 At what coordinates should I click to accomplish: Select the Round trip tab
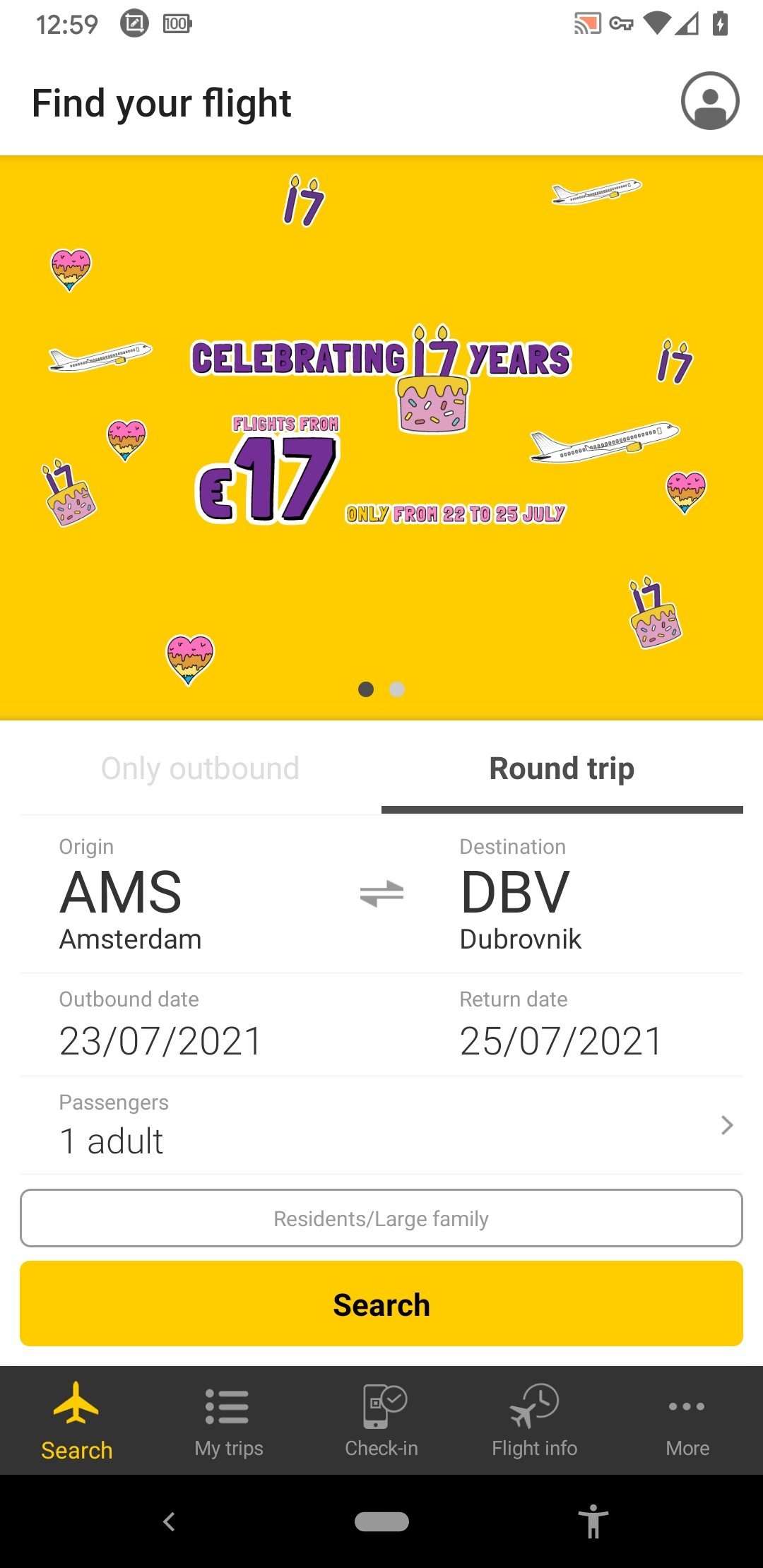(x=562, y=768)
